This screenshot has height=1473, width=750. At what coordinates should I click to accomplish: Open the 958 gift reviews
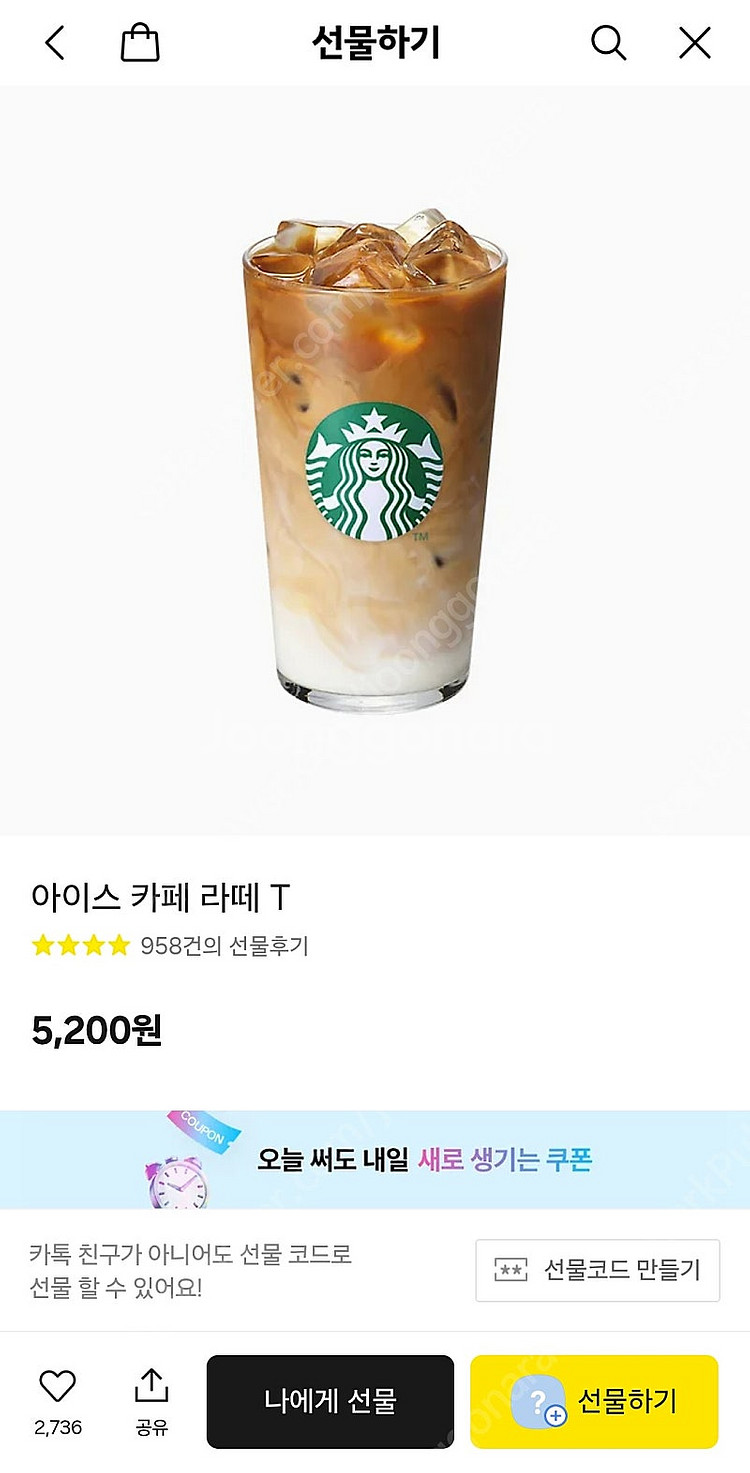coord(224,946)
